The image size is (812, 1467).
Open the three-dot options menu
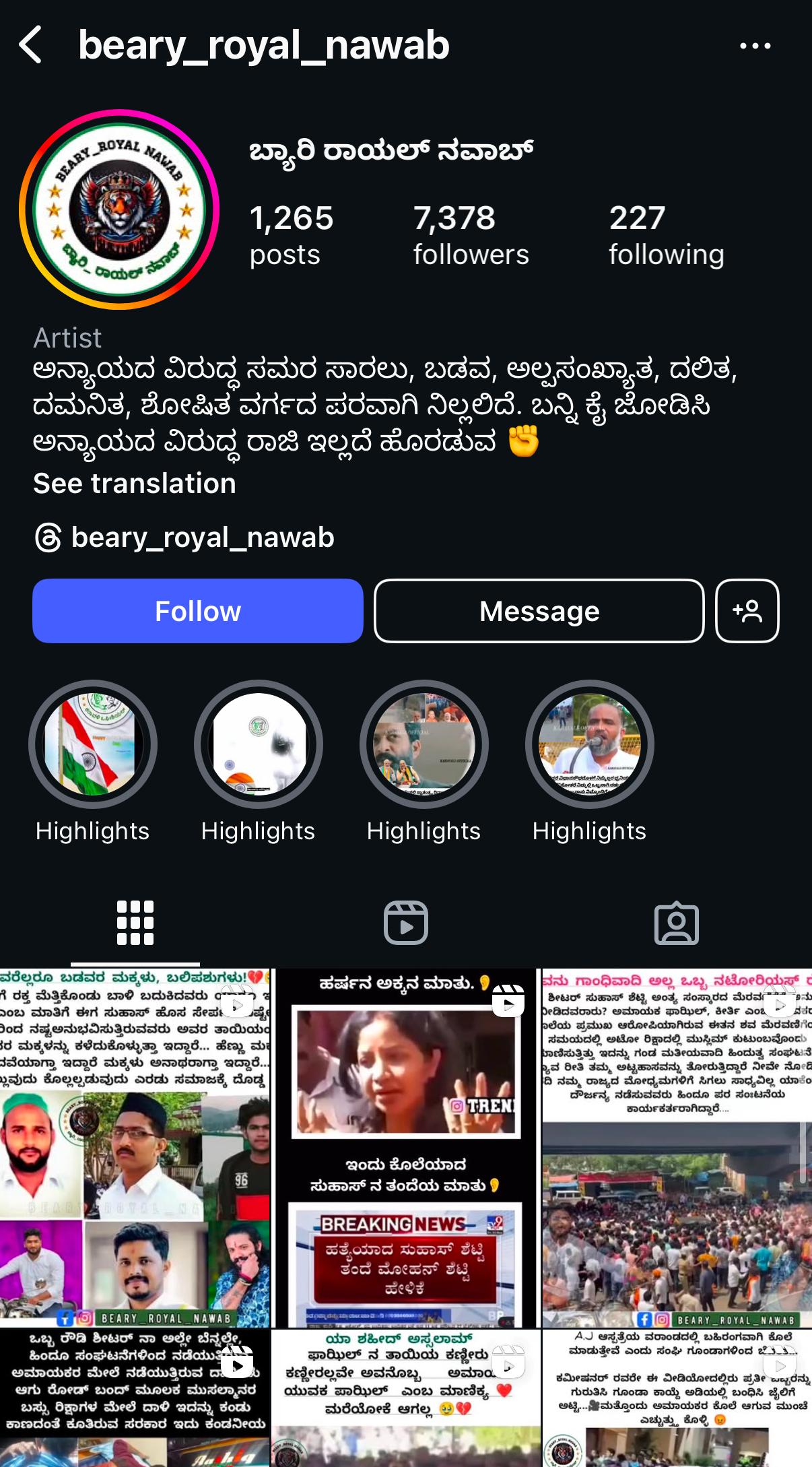pyautogui.click(x=755, y=46)
